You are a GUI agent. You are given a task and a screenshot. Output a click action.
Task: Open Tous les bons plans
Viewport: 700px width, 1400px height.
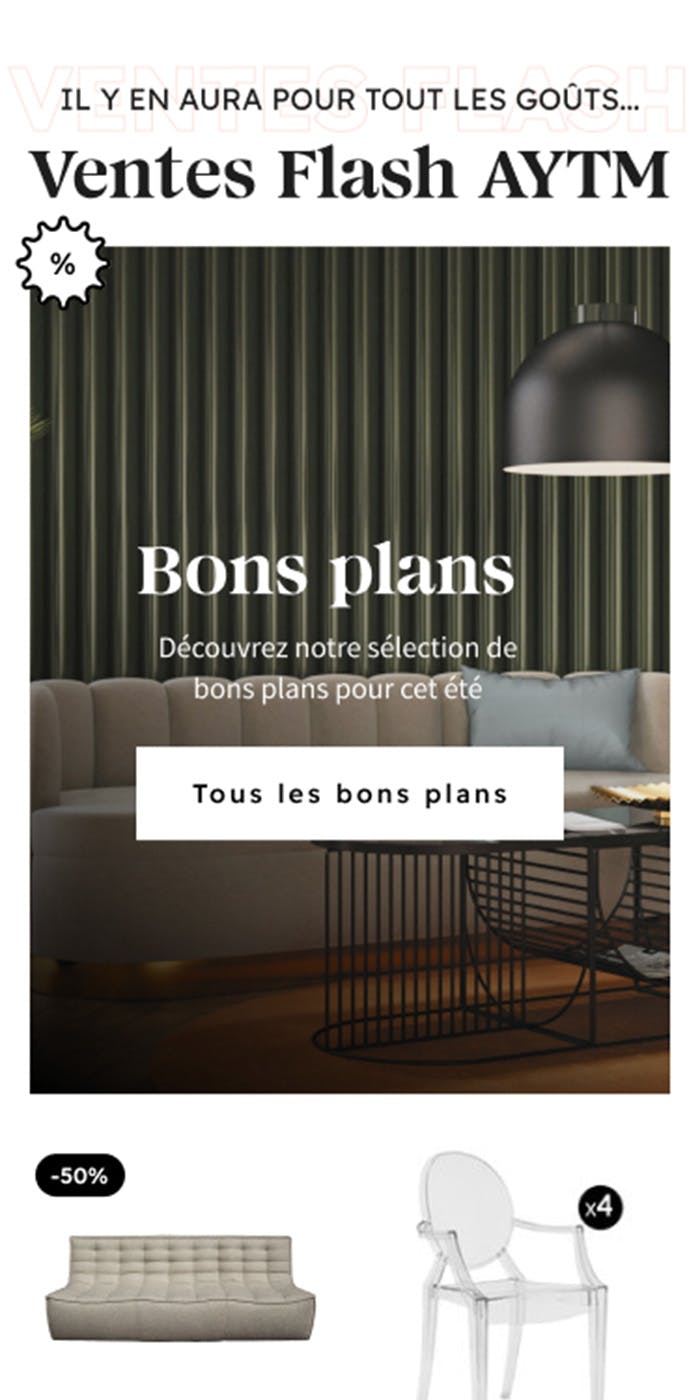click(x=349, y=794)
